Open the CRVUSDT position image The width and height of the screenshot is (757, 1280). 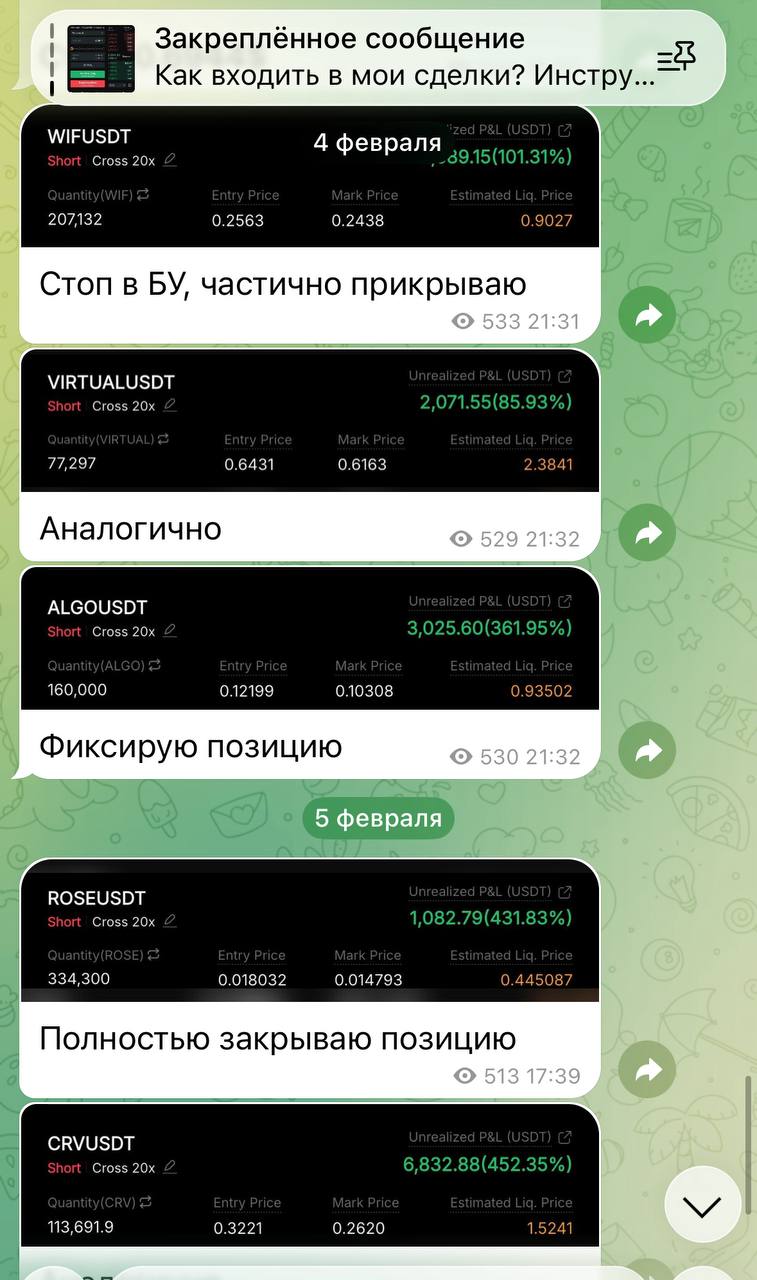(x=310, y=1180)
